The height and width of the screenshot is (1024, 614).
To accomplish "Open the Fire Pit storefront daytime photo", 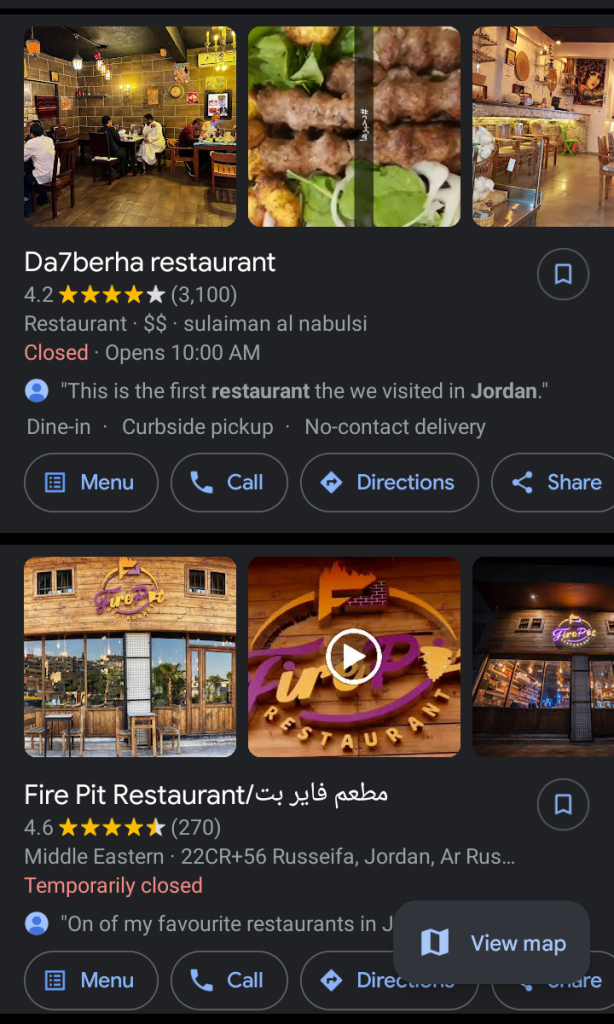I will point(130,656).
